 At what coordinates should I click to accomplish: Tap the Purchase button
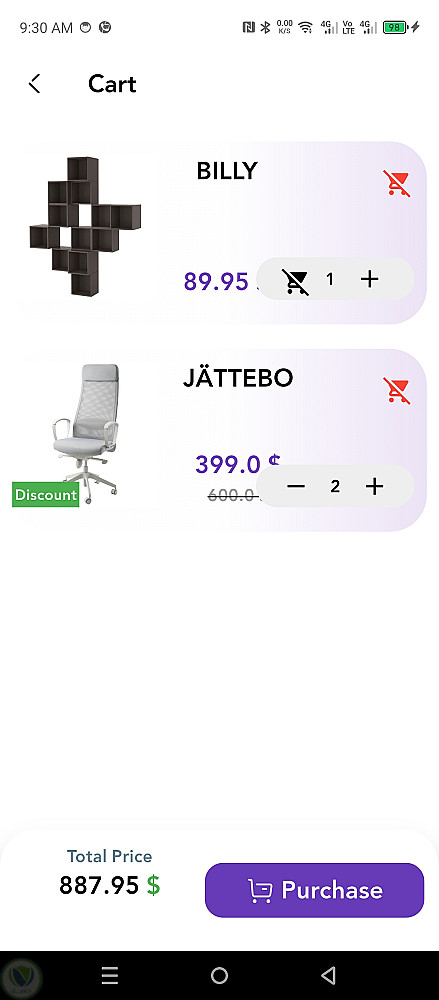314,890
